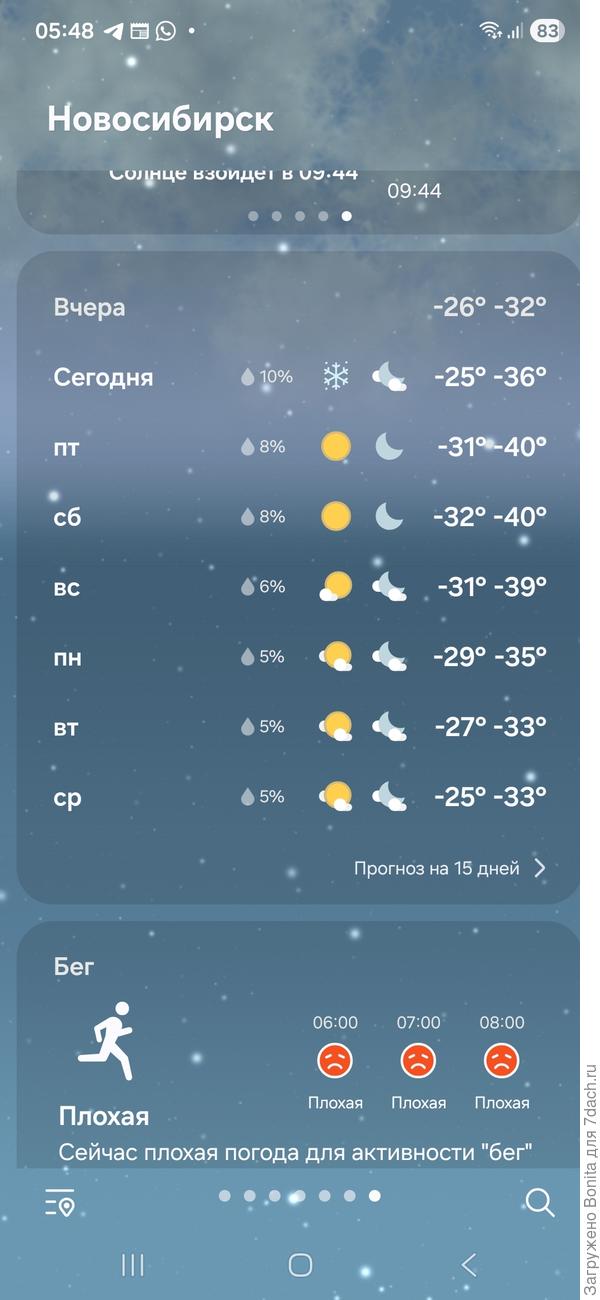This screenshot has width=600, height=1300.
Task: Open Friday (пт) forecast details
Action: (x=300, y=447)
